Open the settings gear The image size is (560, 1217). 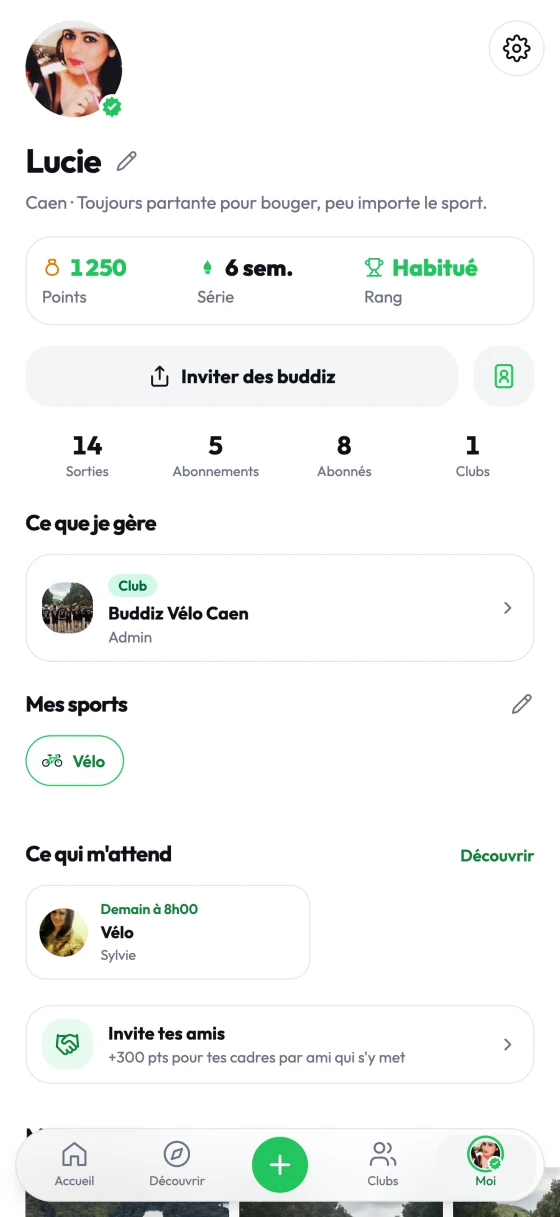click(516, 48)
